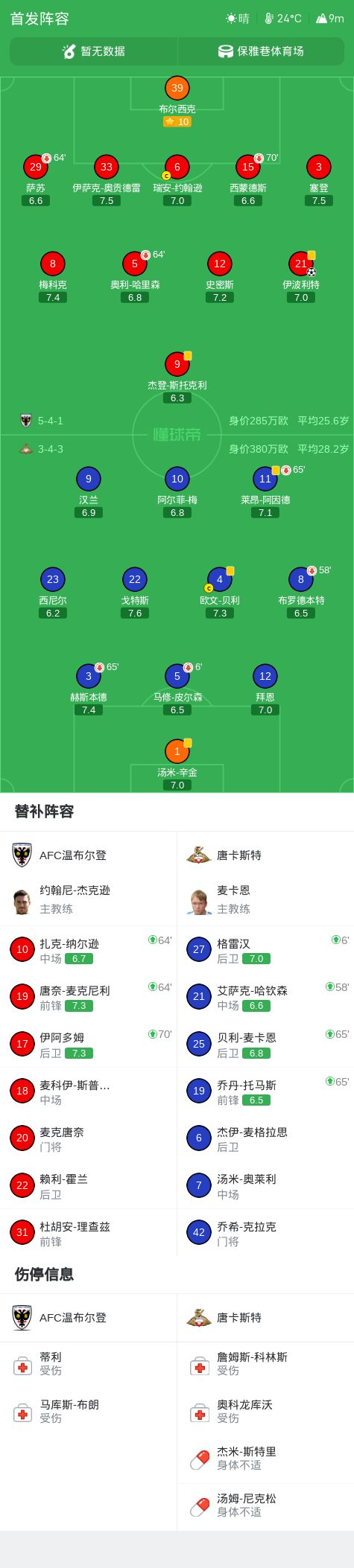Open 莱昂-阿因德 number 11 details
This screenshot has width=354, height=1568.
[x=265, y=492]
